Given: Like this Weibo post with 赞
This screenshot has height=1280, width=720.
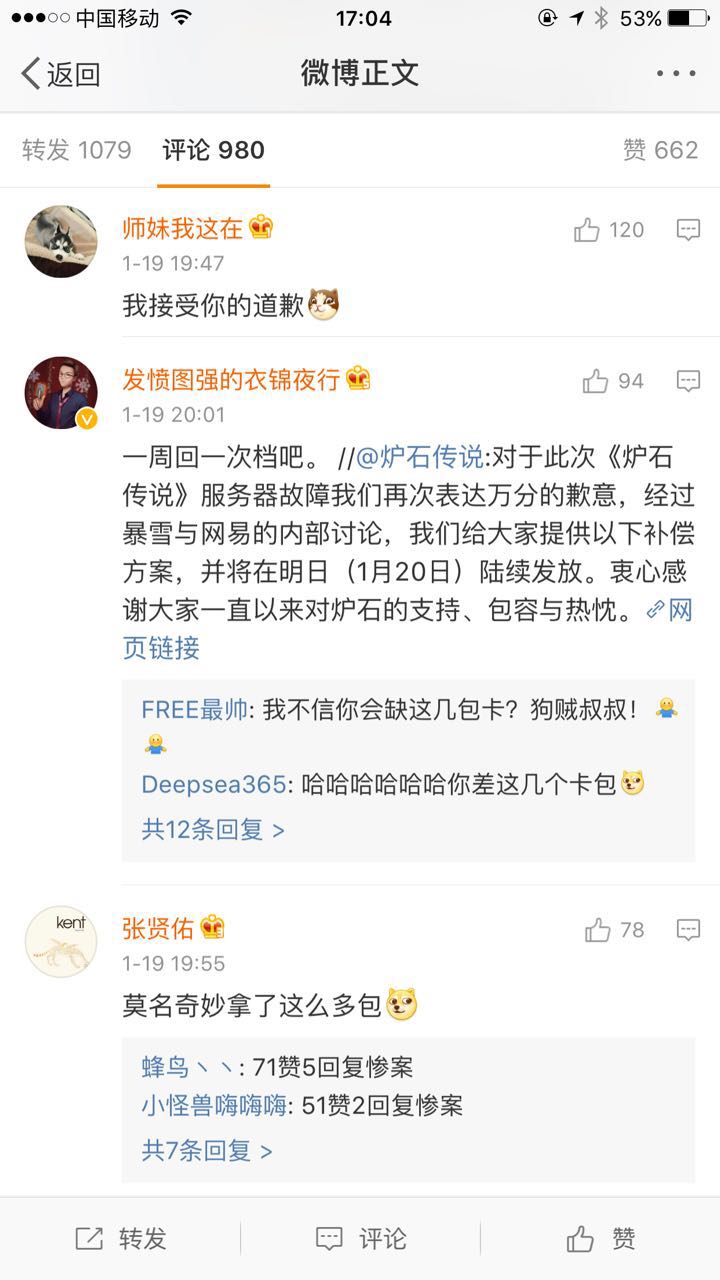Looking at the screenshot, I should coord(600,1239).
